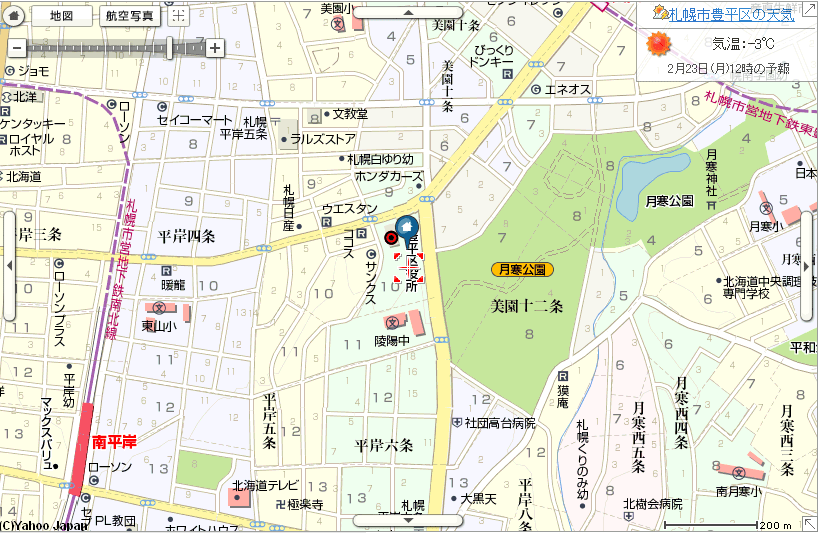This screenshot has width=818, height=533.
Task: Zoom out with the minus button
Action: point(17,47)
